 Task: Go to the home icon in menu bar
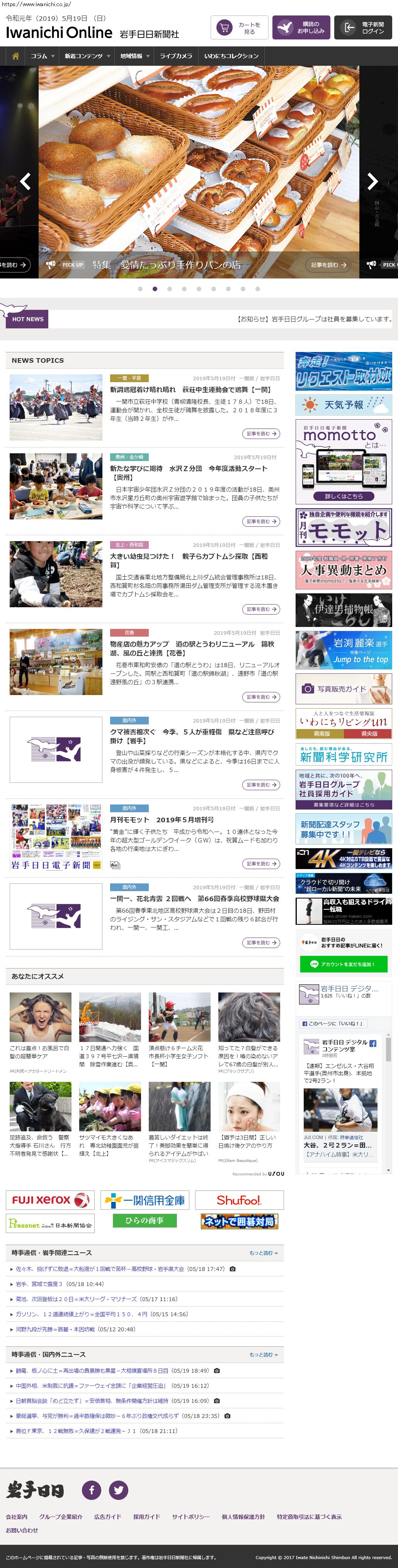pos(16,56)
